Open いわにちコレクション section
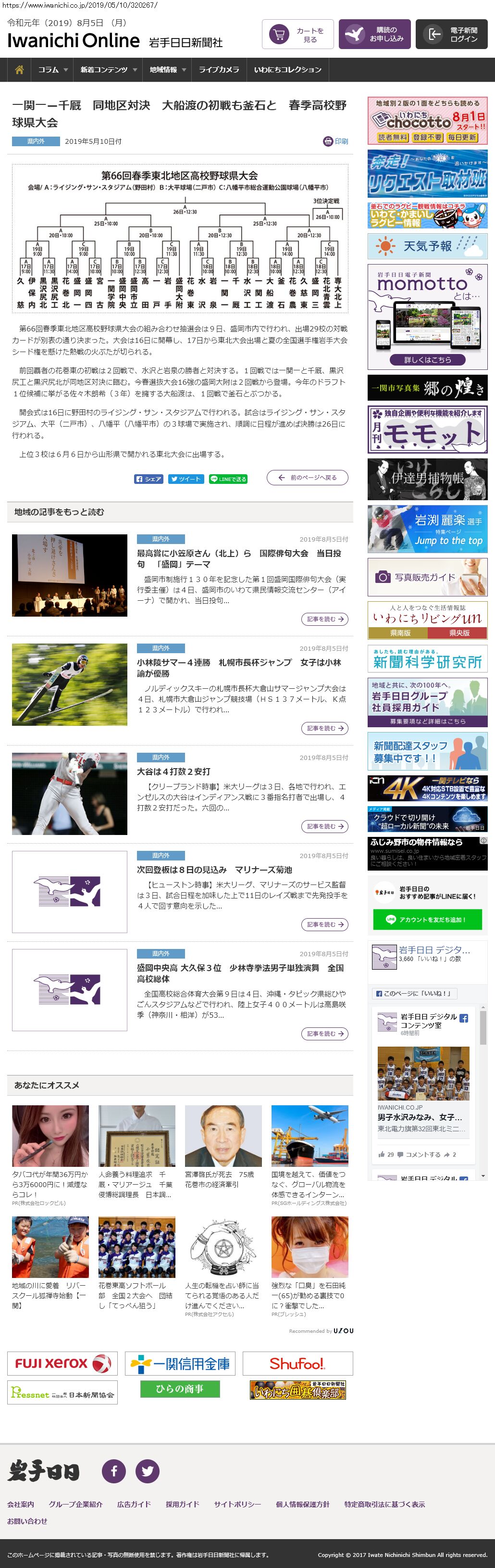 click(288, 70)
